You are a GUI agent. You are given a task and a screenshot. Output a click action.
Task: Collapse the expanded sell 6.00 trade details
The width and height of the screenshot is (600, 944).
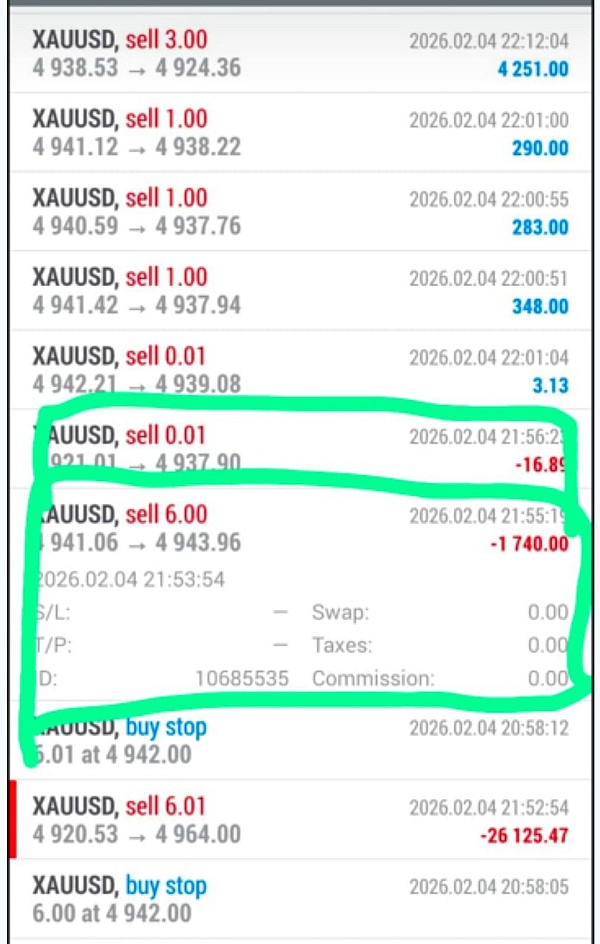(300, 530)
